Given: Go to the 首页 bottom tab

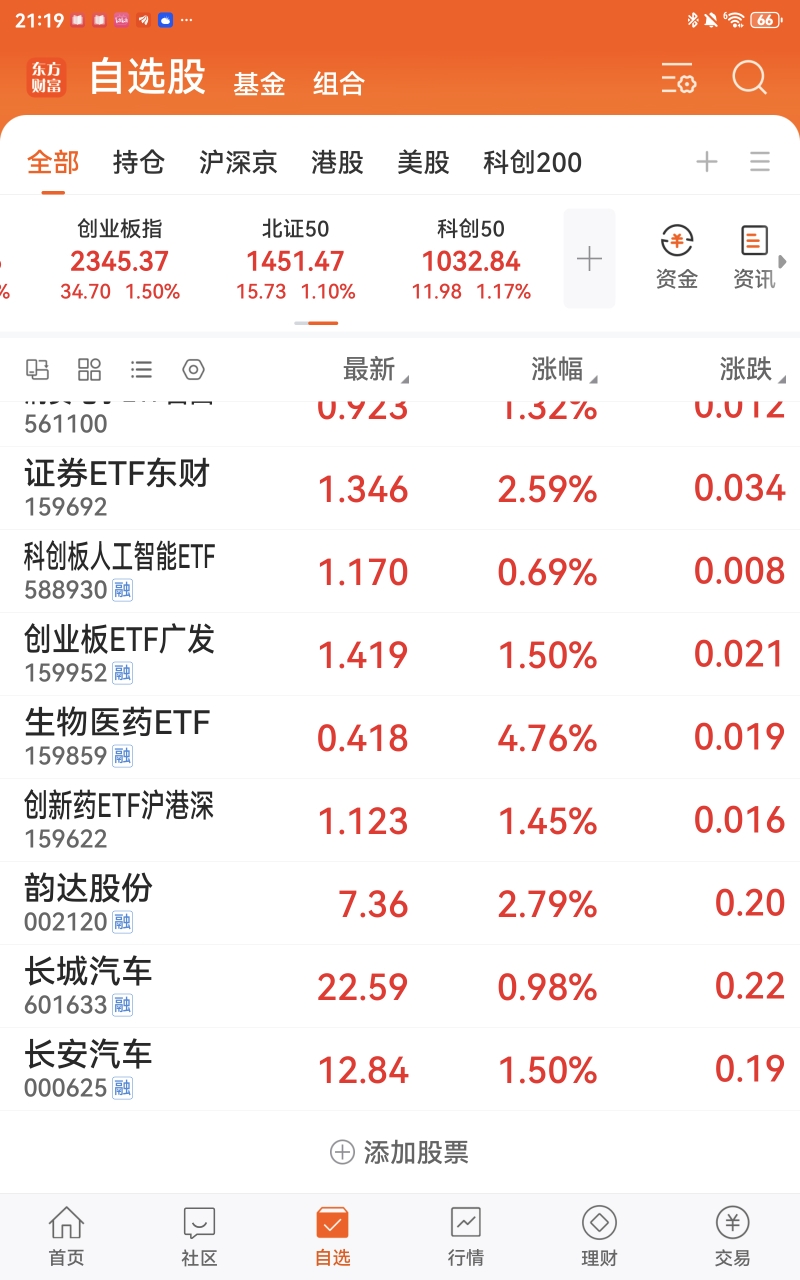Looking at the screenshot, I should point(67,1236).
